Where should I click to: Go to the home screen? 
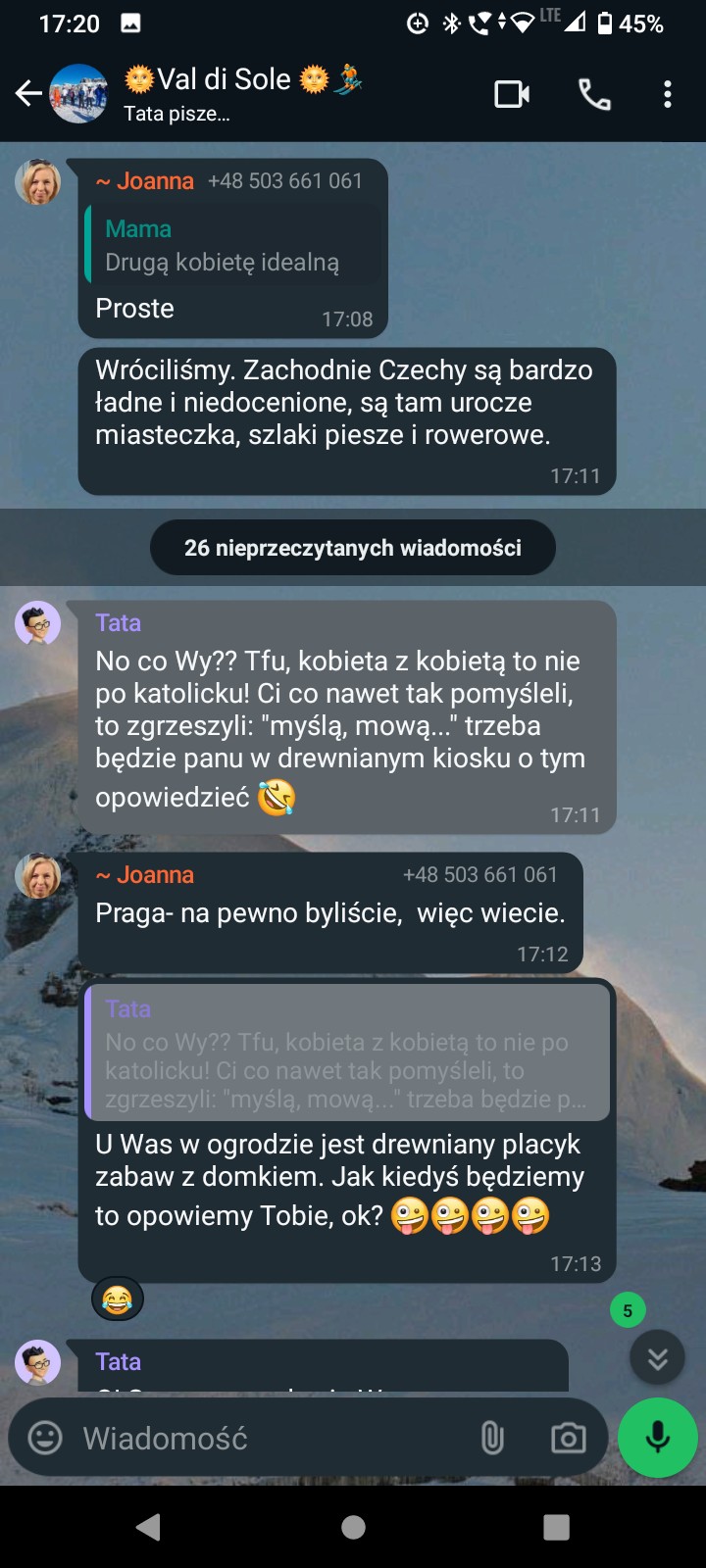tap(353, 1527)
